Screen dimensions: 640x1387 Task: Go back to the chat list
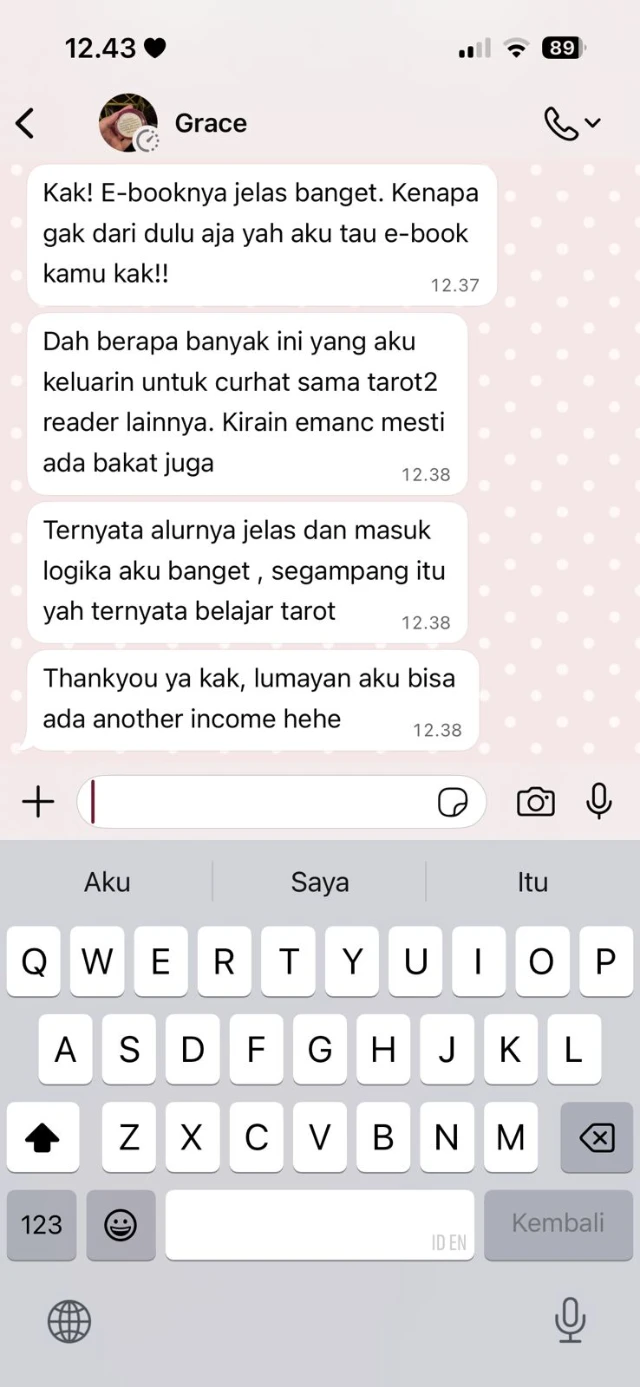coord(26,123)
